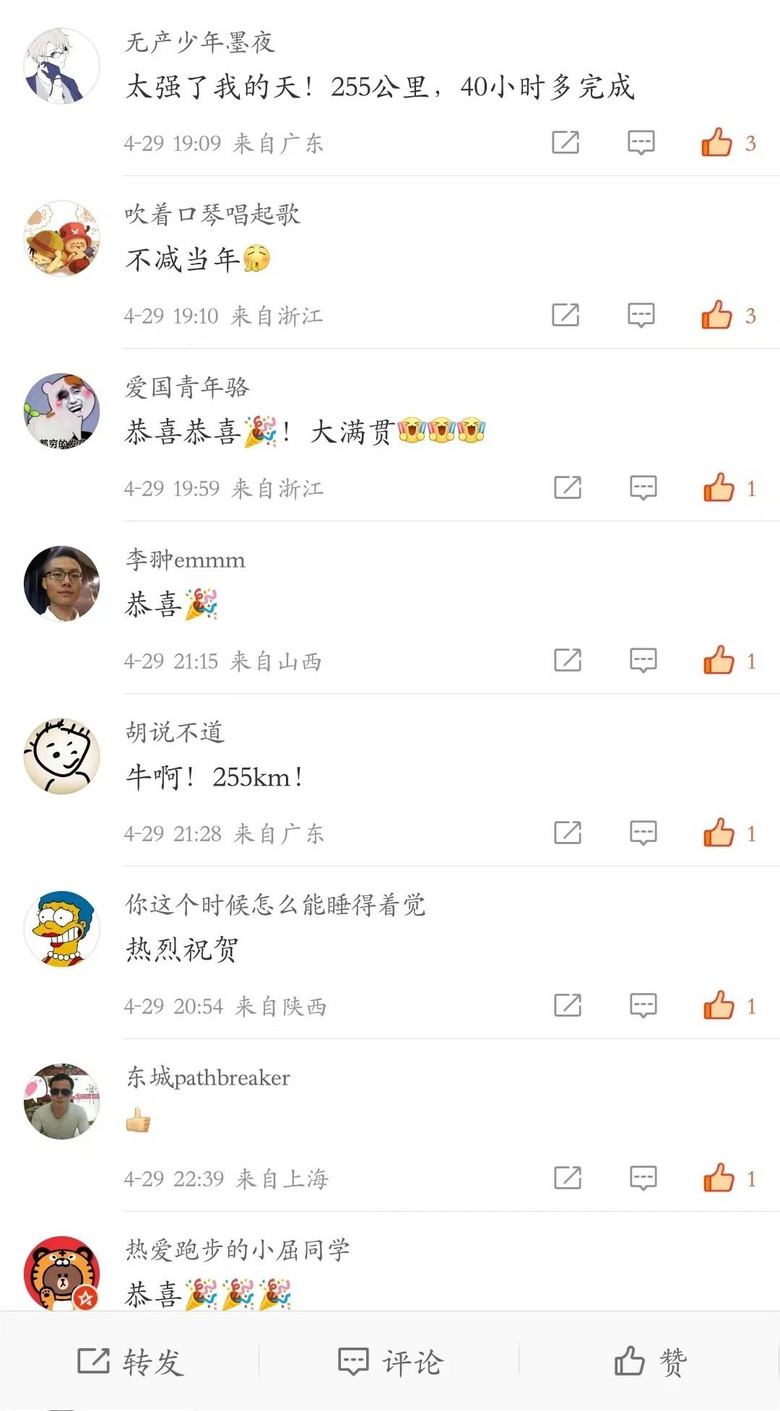Click the repost icon on 热烈祝贺 comment
Image resolution: width=780 pixels, height=1411 pixels.
pos(567,1006)
